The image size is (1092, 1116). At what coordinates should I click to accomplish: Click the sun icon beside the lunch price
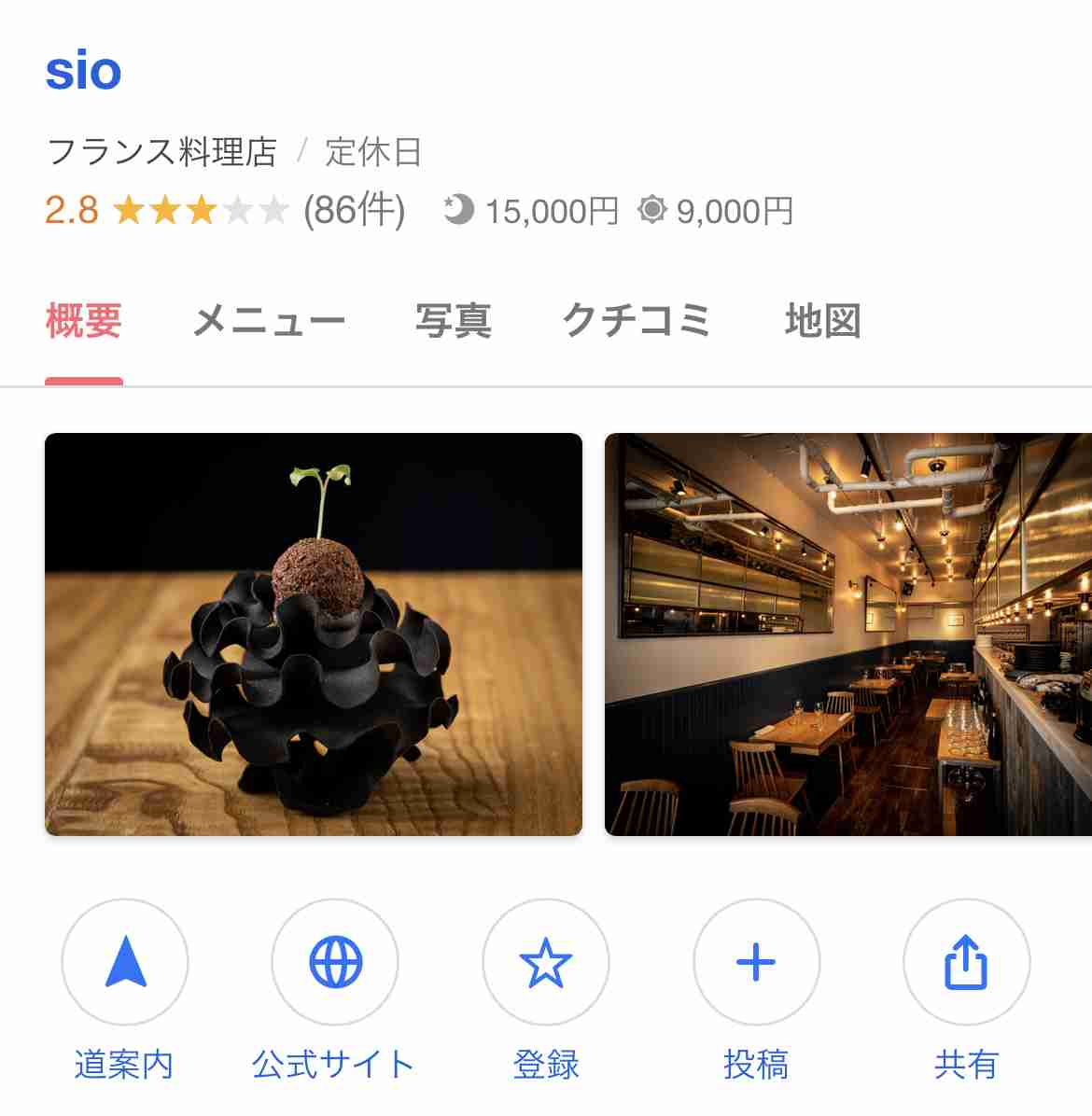coord(653,210)
